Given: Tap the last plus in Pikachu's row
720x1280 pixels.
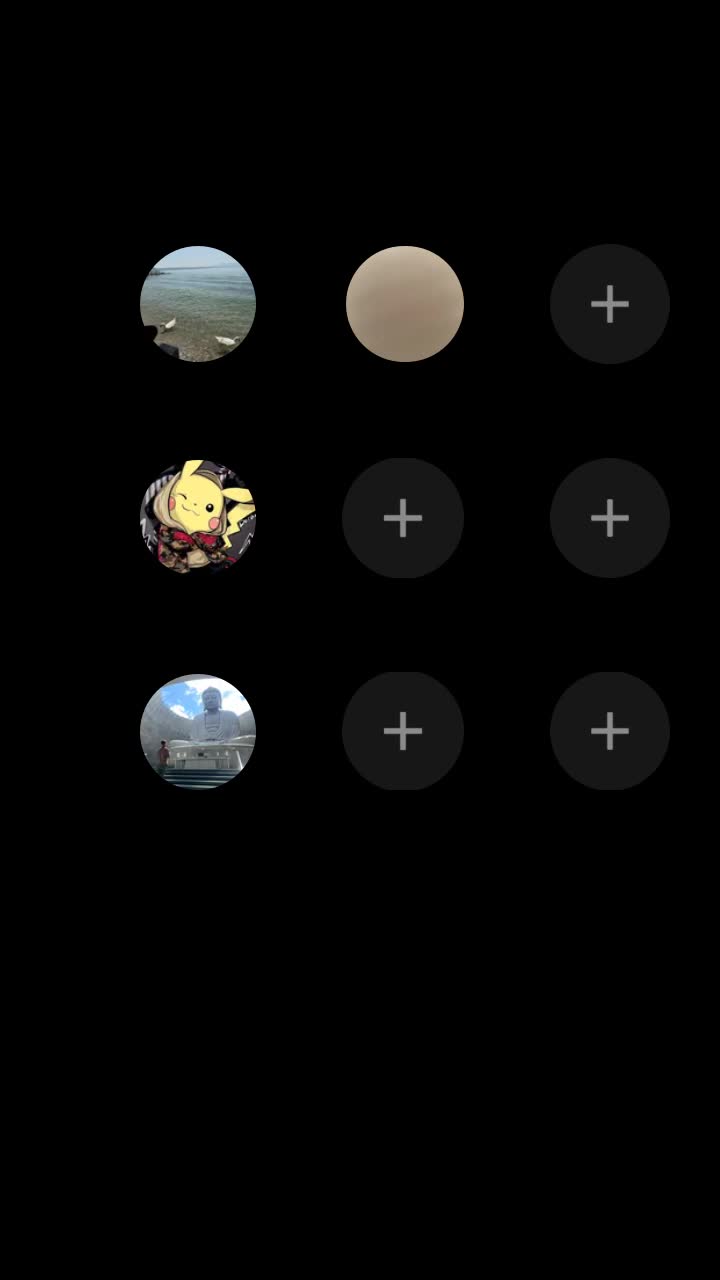Looking at the screenshot, I should [610, 518].
